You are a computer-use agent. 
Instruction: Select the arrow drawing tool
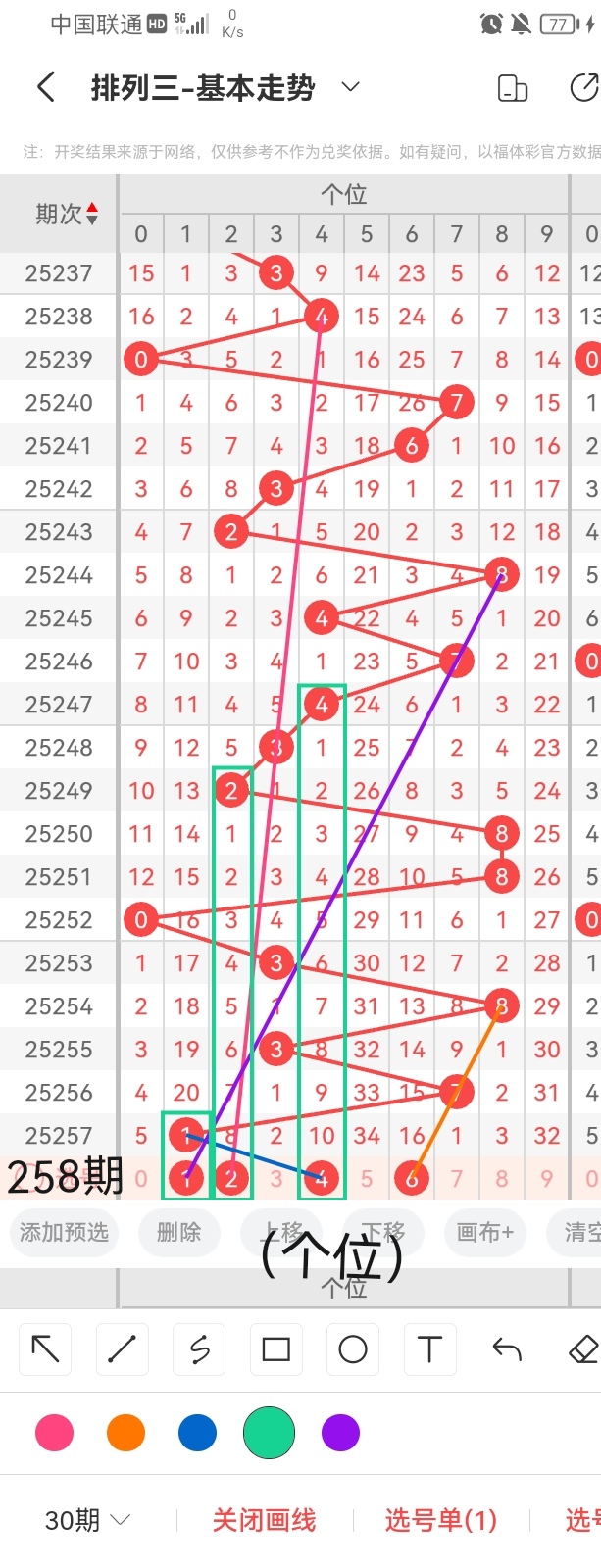point(45,1349)
